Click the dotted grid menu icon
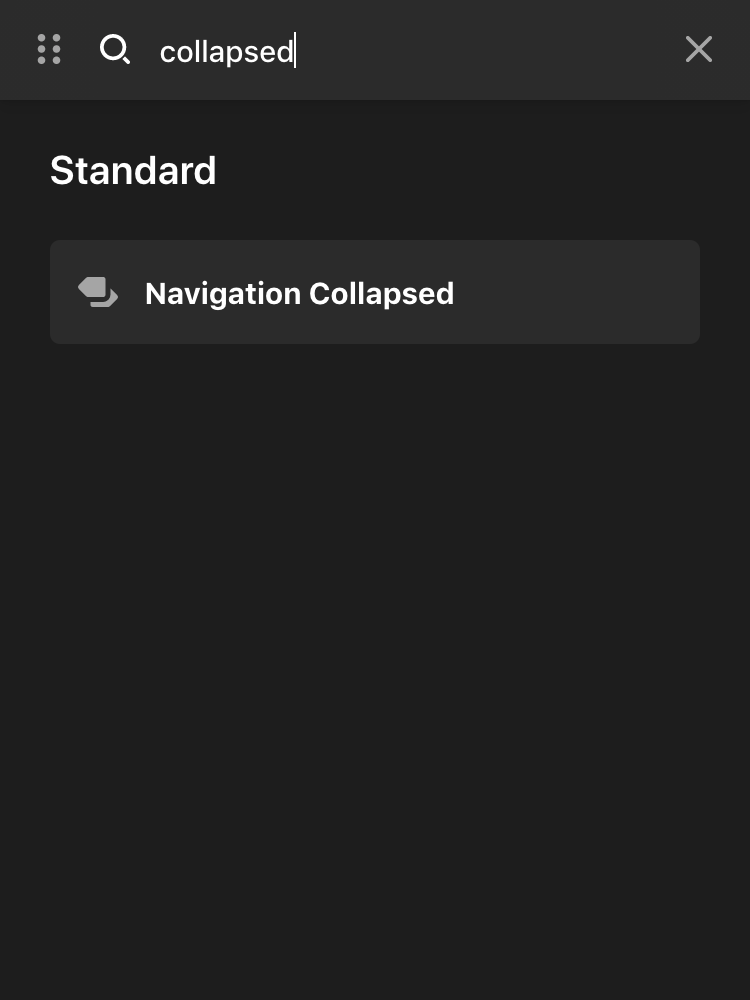 (49, 49)
